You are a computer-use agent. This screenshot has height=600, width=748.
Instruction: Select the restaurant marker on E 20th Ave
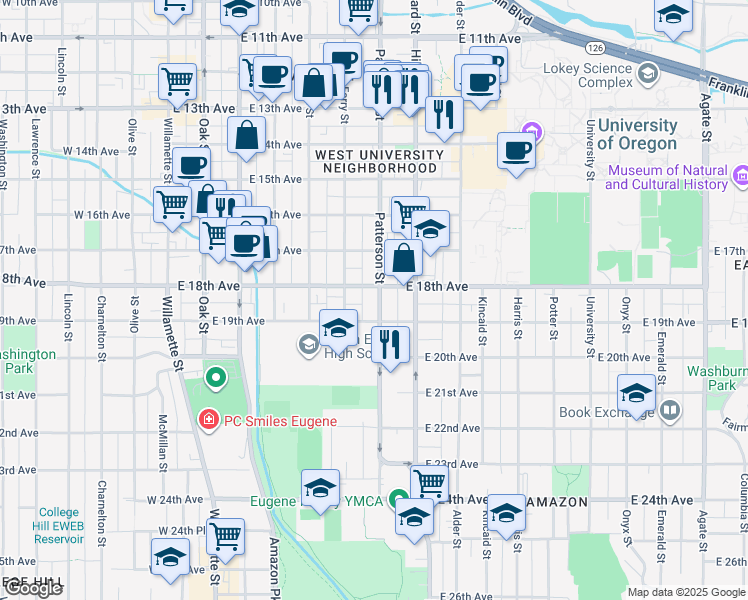click(x=390, y=344)
